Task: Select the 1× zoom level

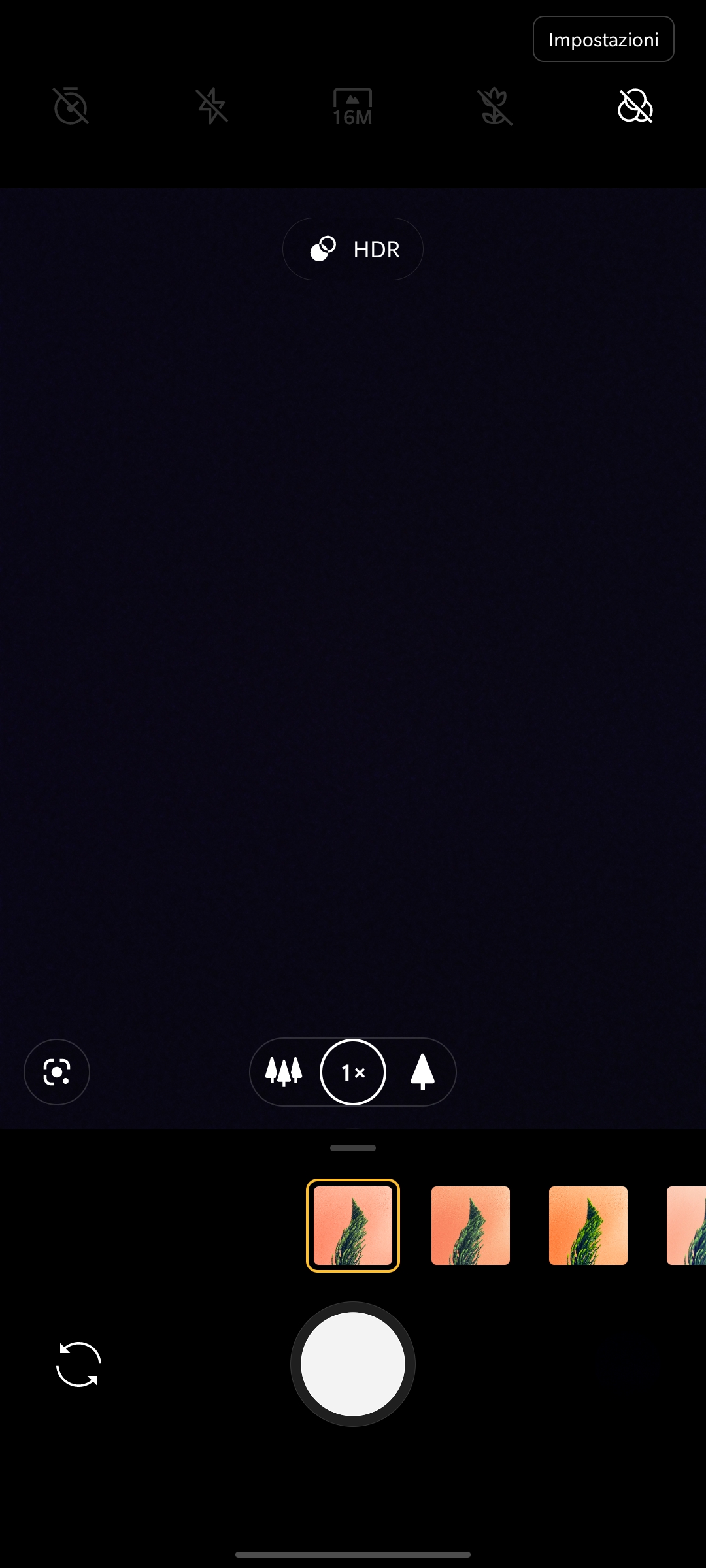Action: [x=353, y=1072]
